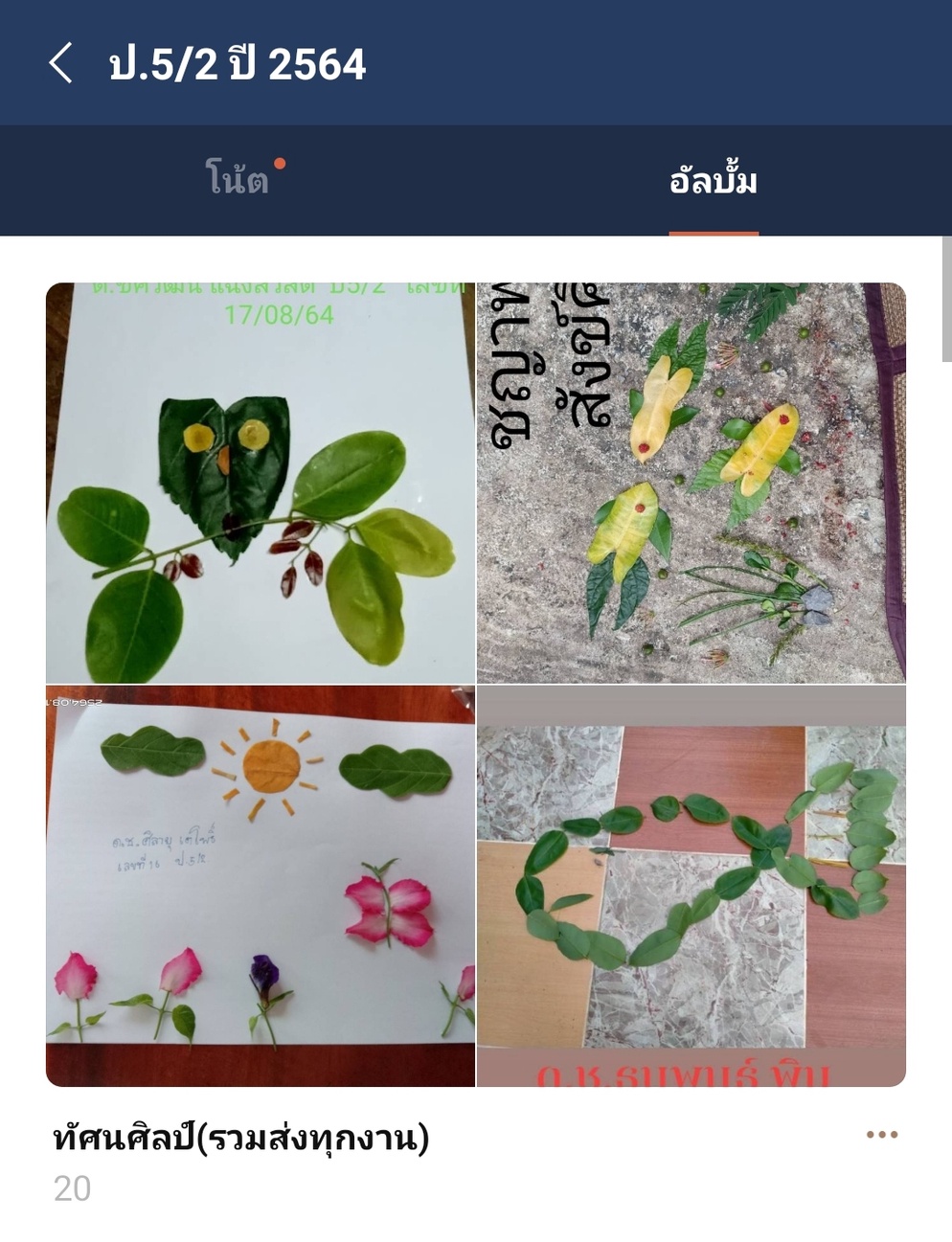952x1242 pixels.
Task: Open the ทัศนศิลป์(รวมส่งทุกงาน) album
Action: 475,684
